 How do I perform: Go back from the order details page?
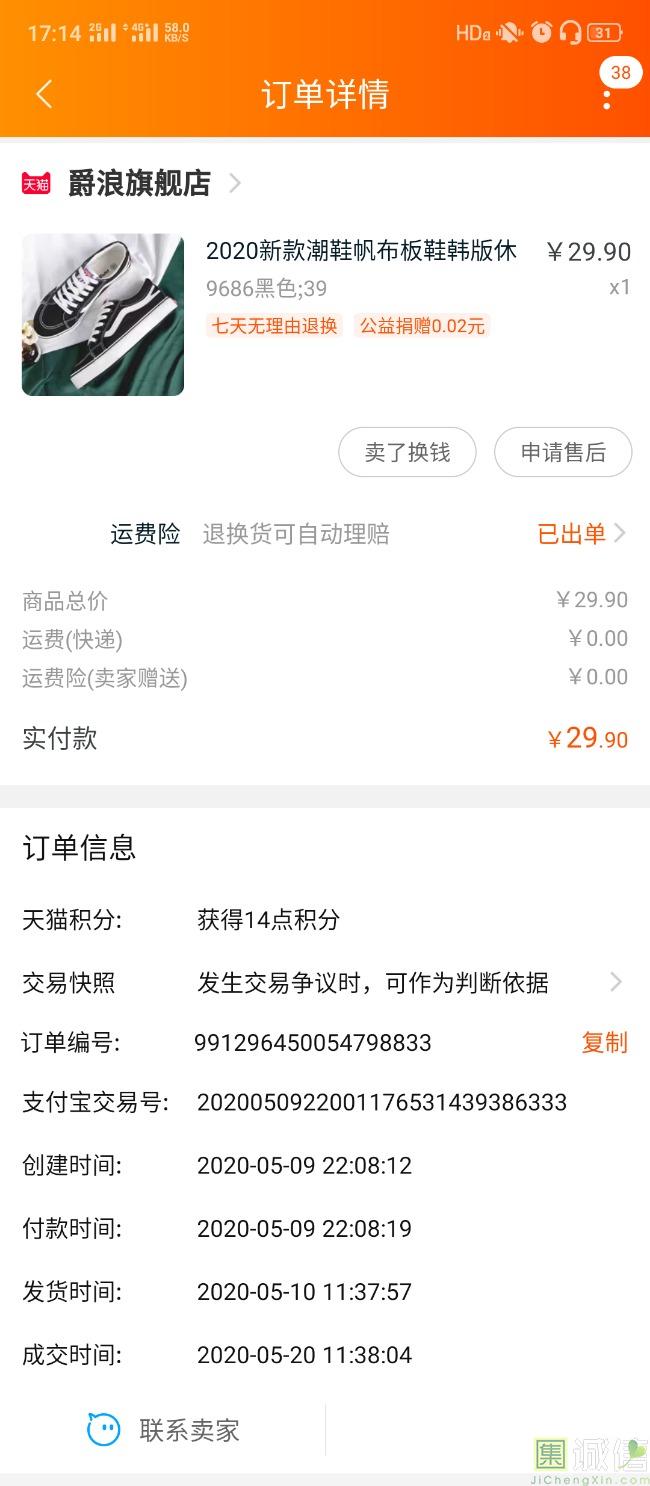[43, 94]
